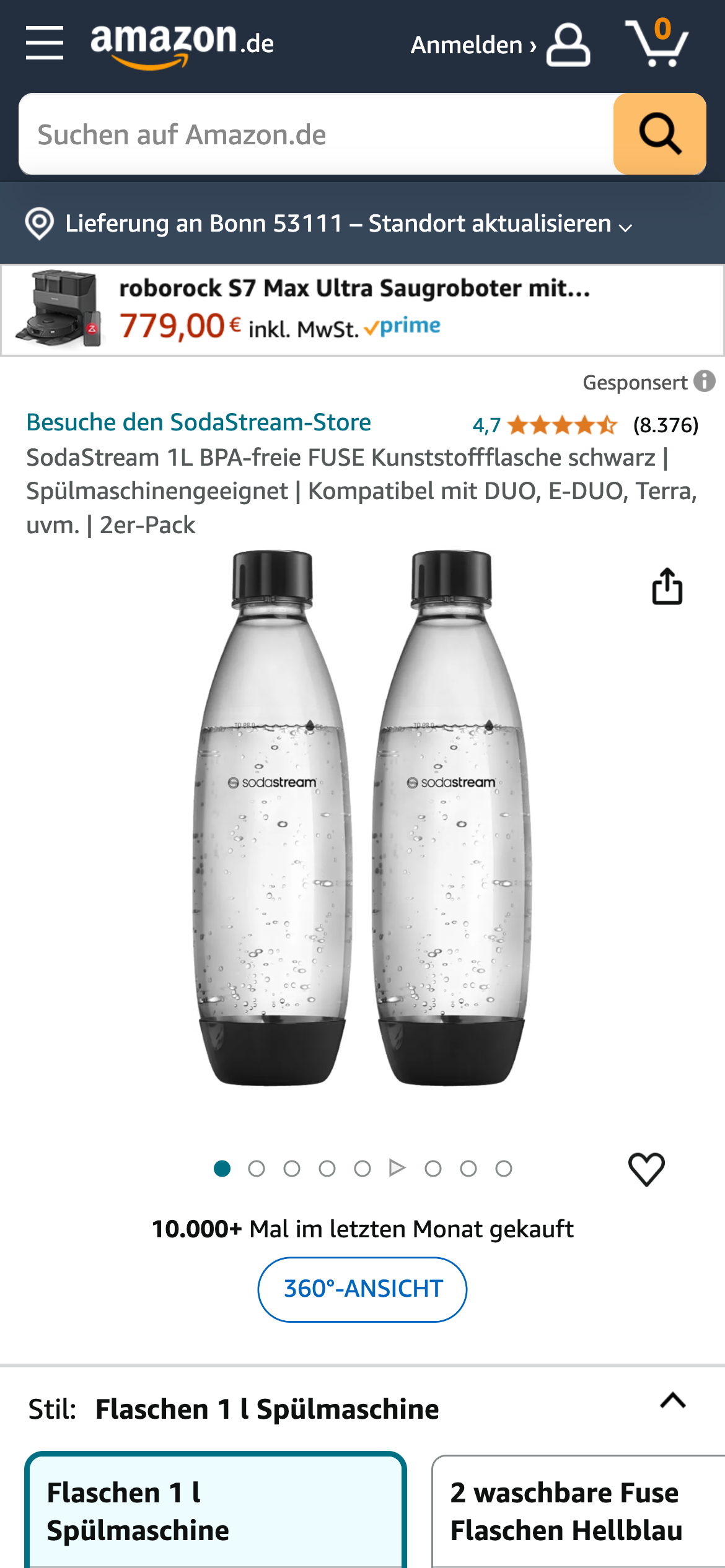Screen dimensions: 725x1568
Task: Open the 4,7 star ratings reviews
Action: tap(561, 425)
